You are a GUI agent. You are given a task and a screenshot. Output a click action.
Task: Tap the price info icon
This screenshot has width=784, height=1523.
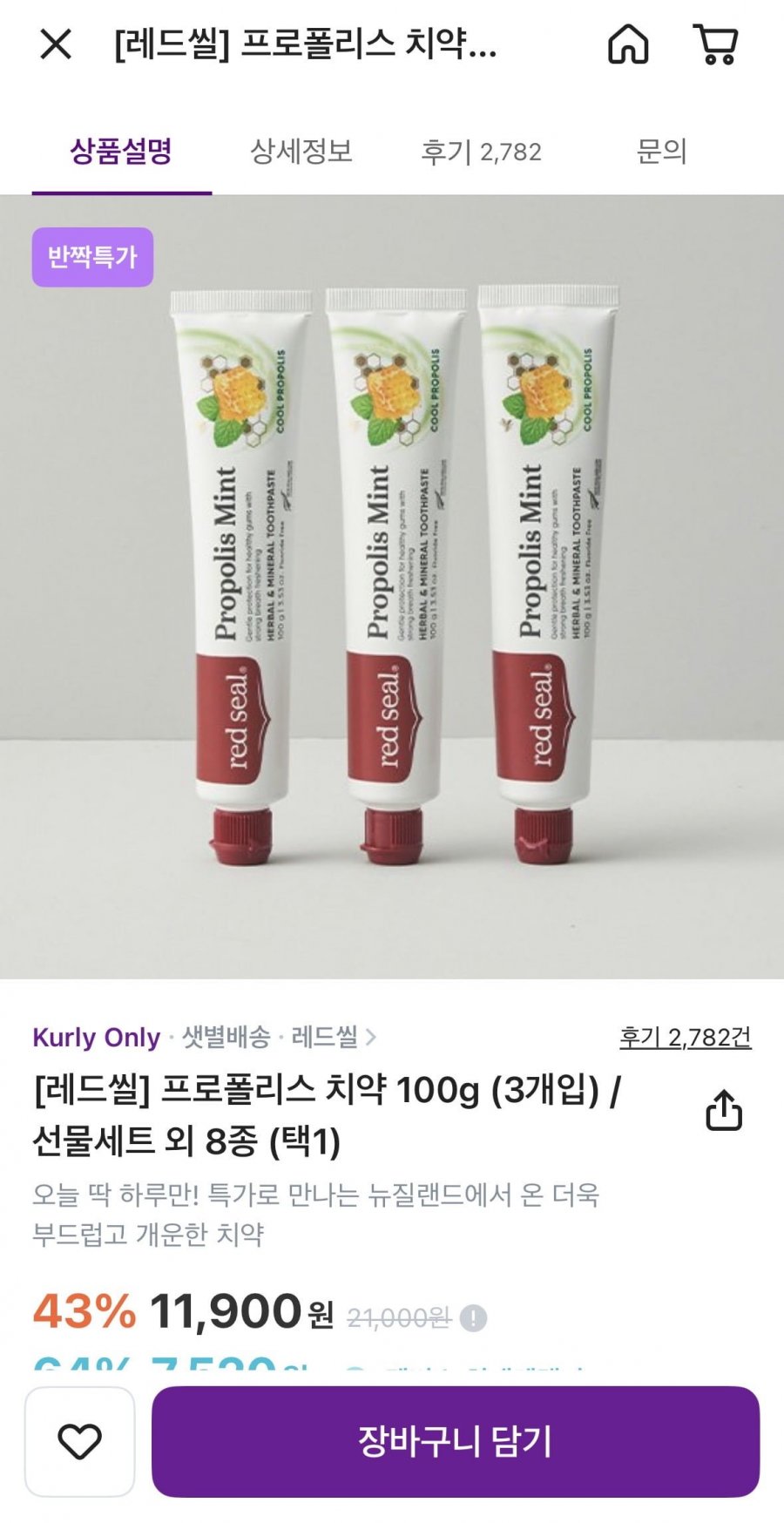click(473, 1317)
